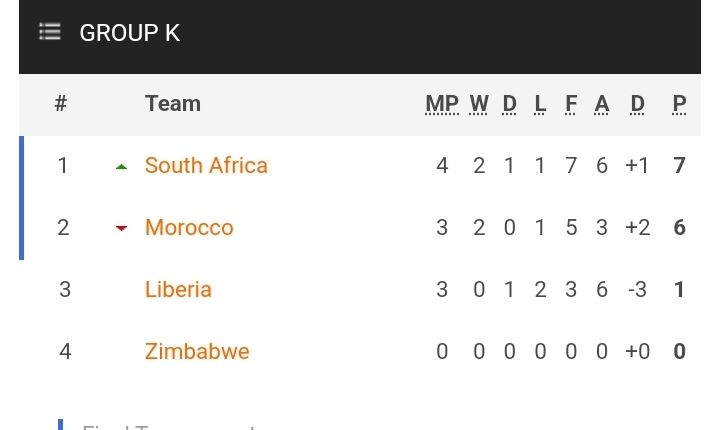Open Morocco team page
The image size is (719, 430).
[x=189, y=227]
